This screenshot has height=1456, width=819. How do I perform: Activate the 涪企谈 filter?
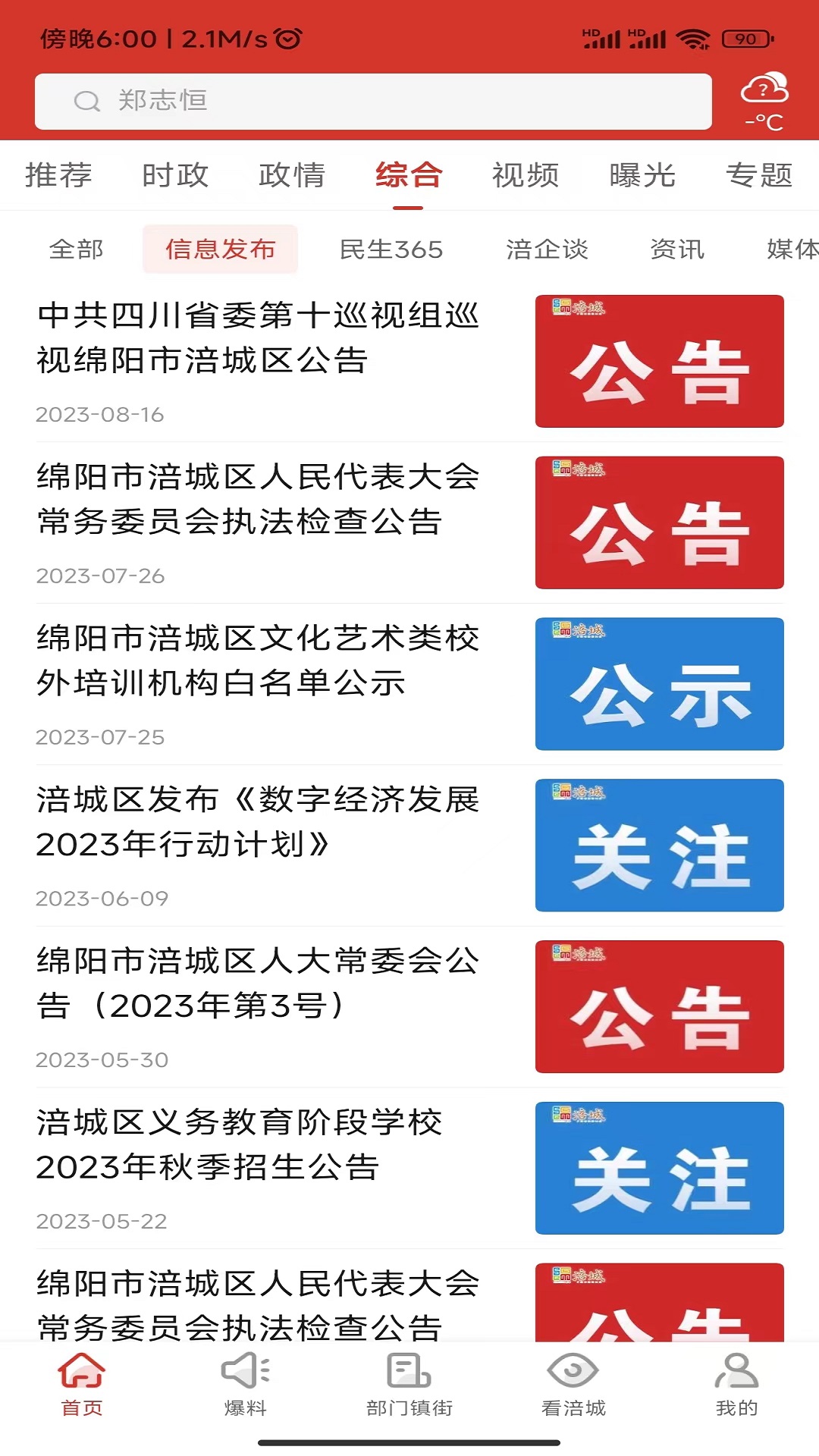548,250
